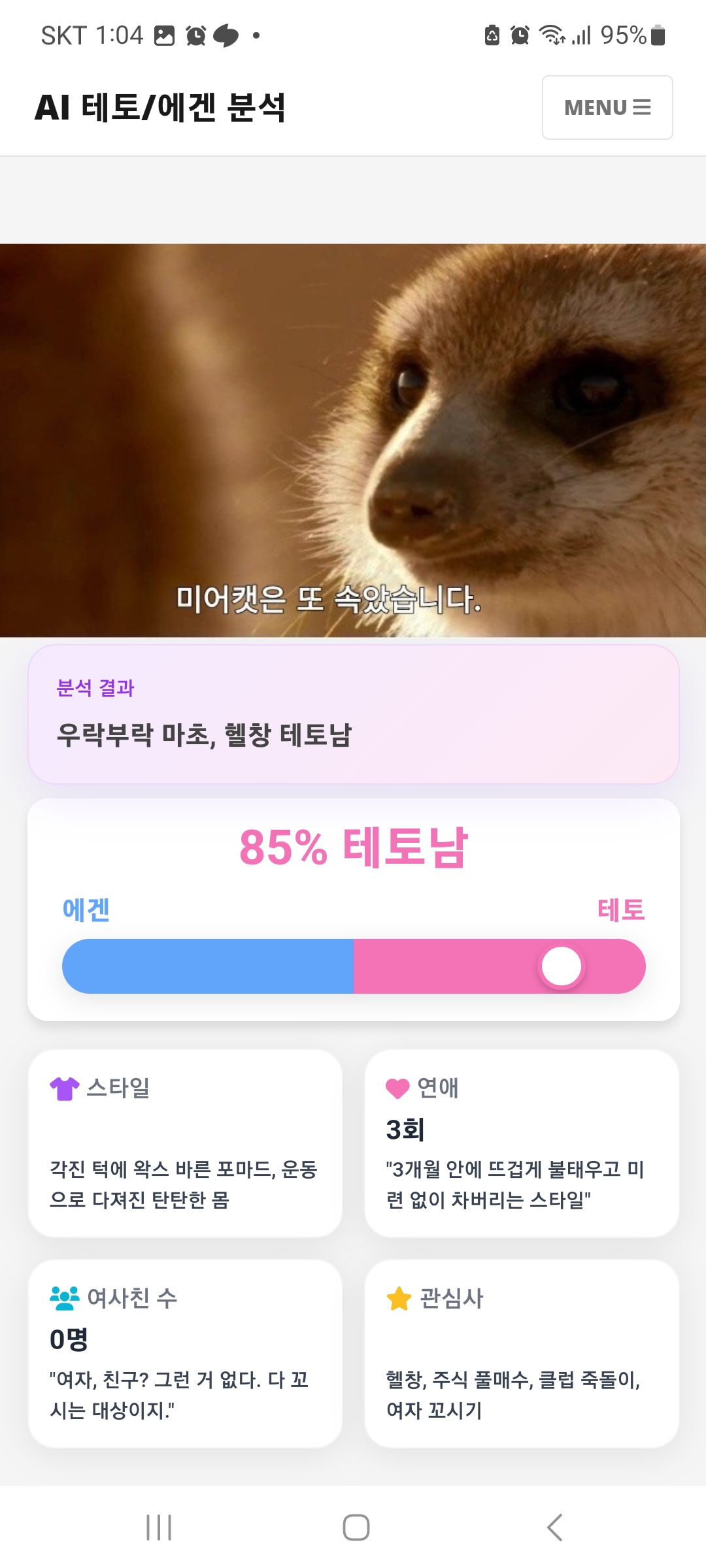Tap the AI 테토/에겐 분석 site title
Viewport: 706px width, 1568px height.
click(x=160, y=108)
